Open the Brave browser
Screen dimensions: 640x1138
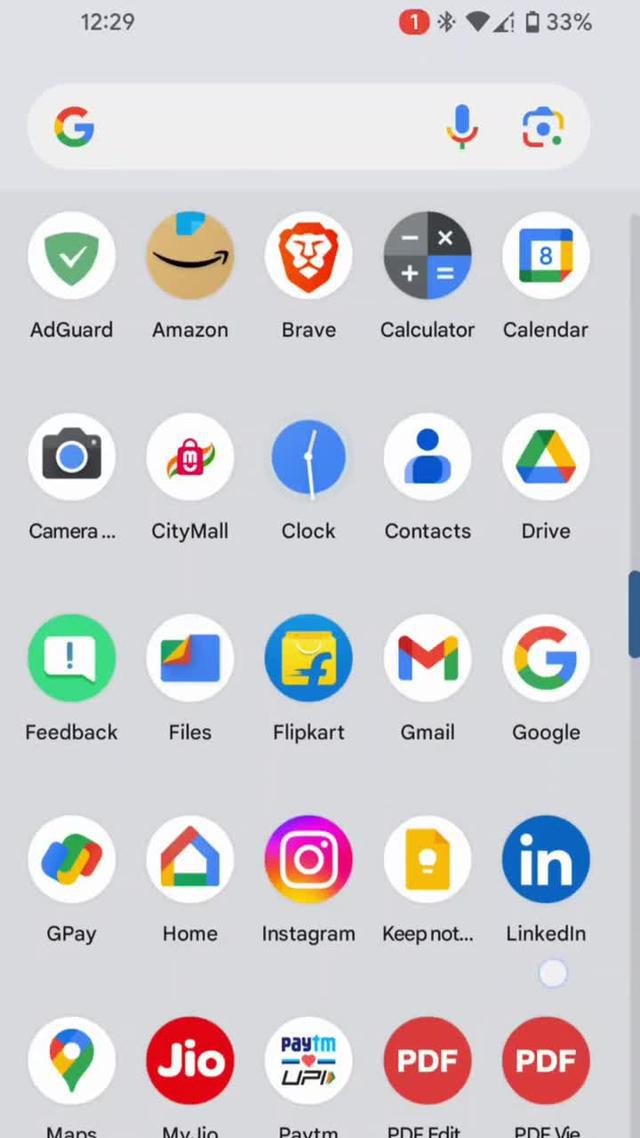(308, 256)
